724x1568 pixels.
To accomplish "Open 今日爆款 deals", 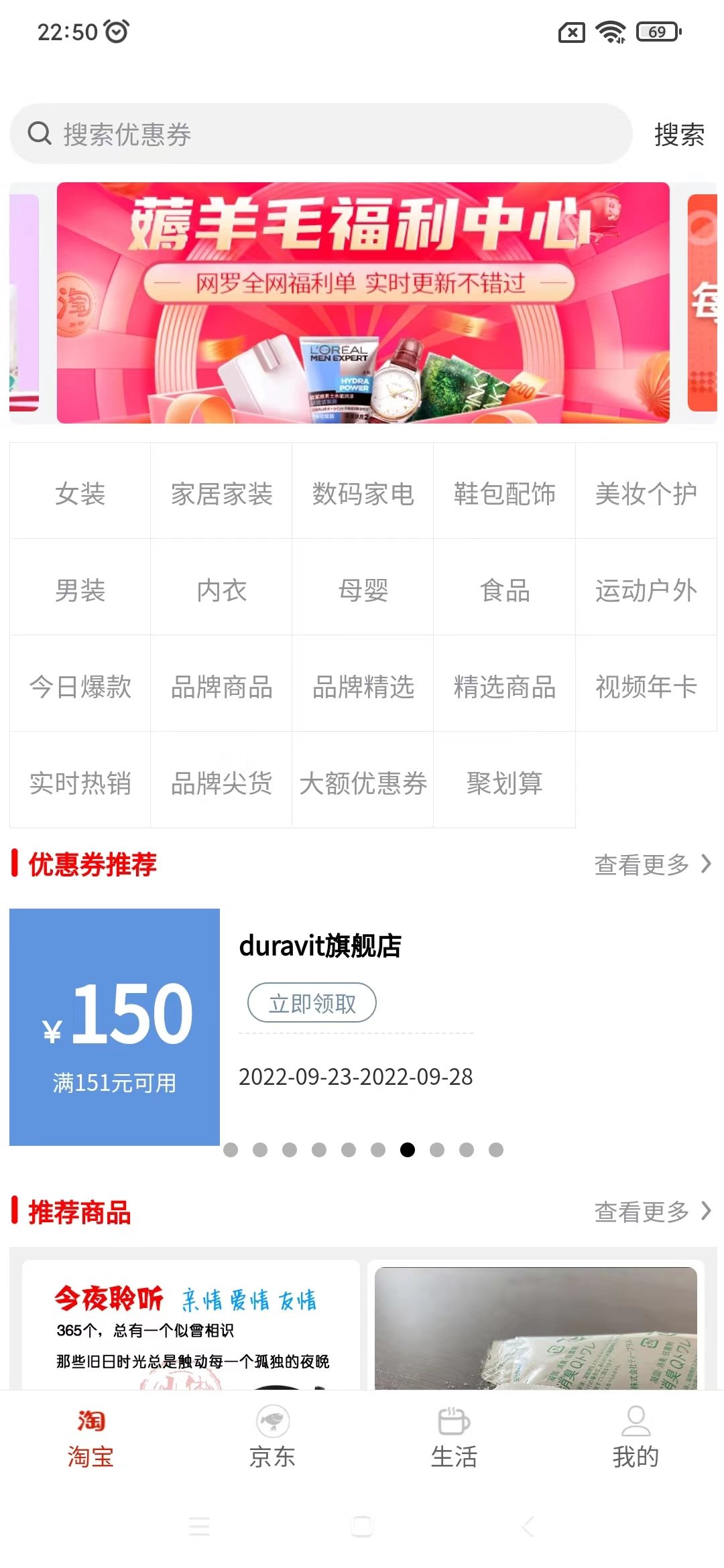I will tap(80, 687).
